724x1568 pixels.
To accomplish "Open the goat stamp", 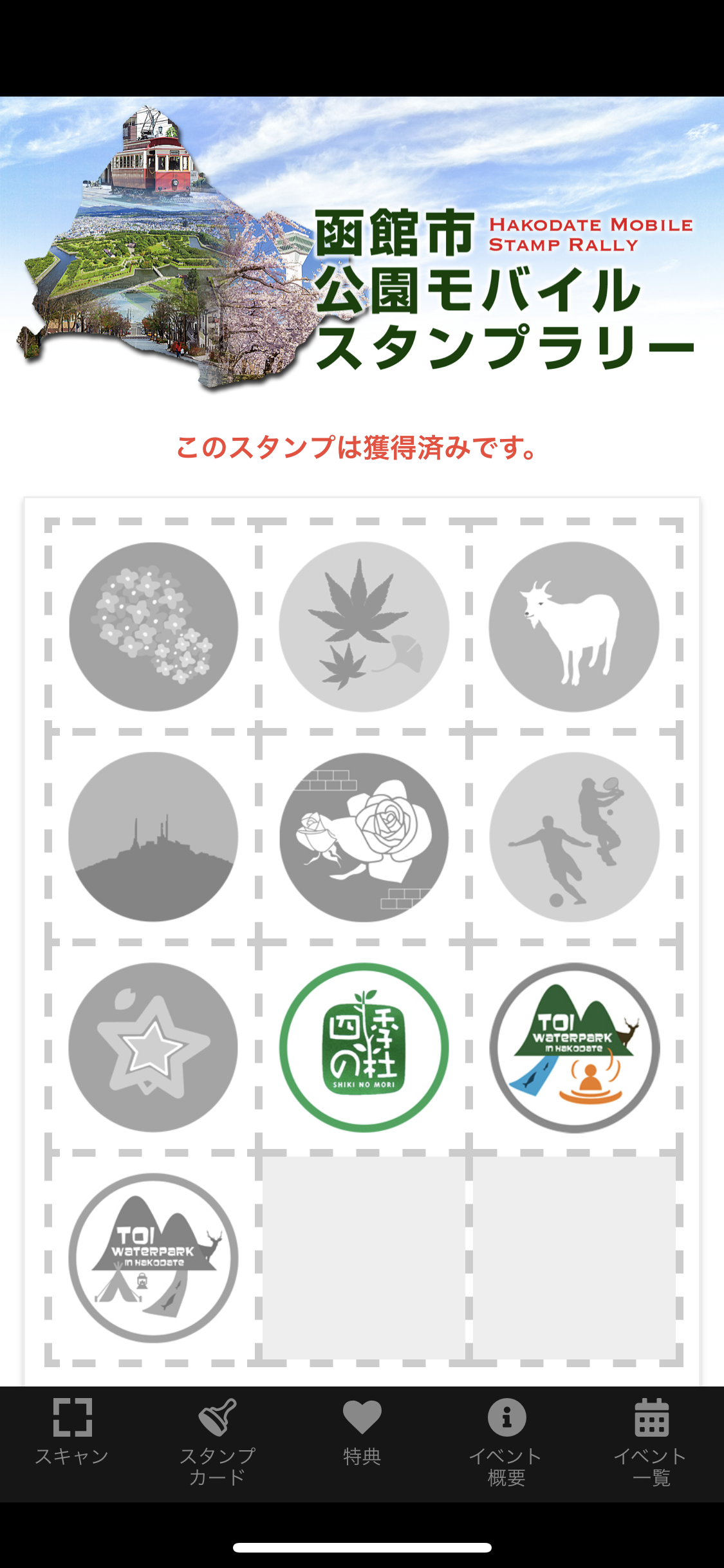I will 574,626.
